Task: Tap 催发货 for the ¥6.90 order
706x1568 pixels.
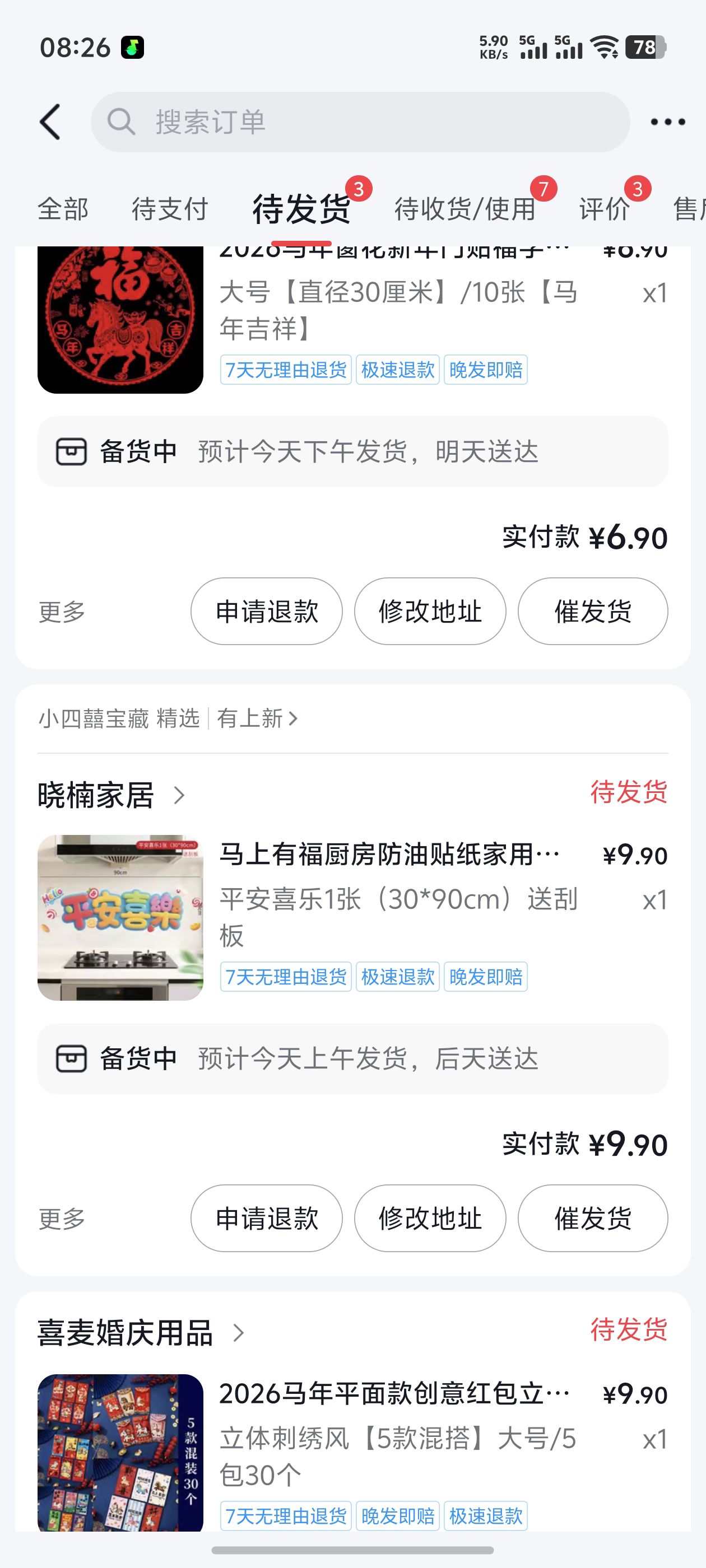Action: click(x=593, y=611)
